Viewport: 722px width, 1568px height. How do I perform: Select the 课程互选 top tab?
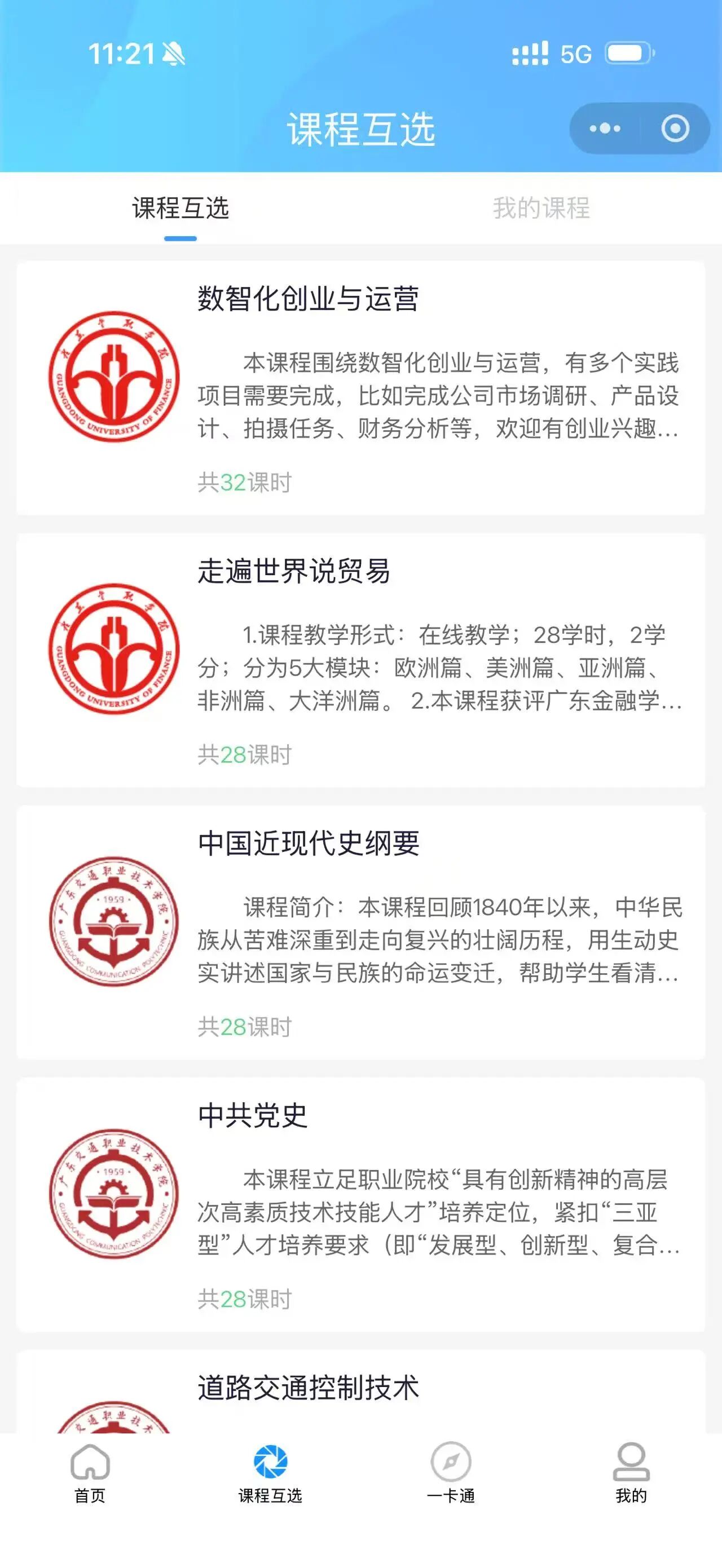click(180, 208)
